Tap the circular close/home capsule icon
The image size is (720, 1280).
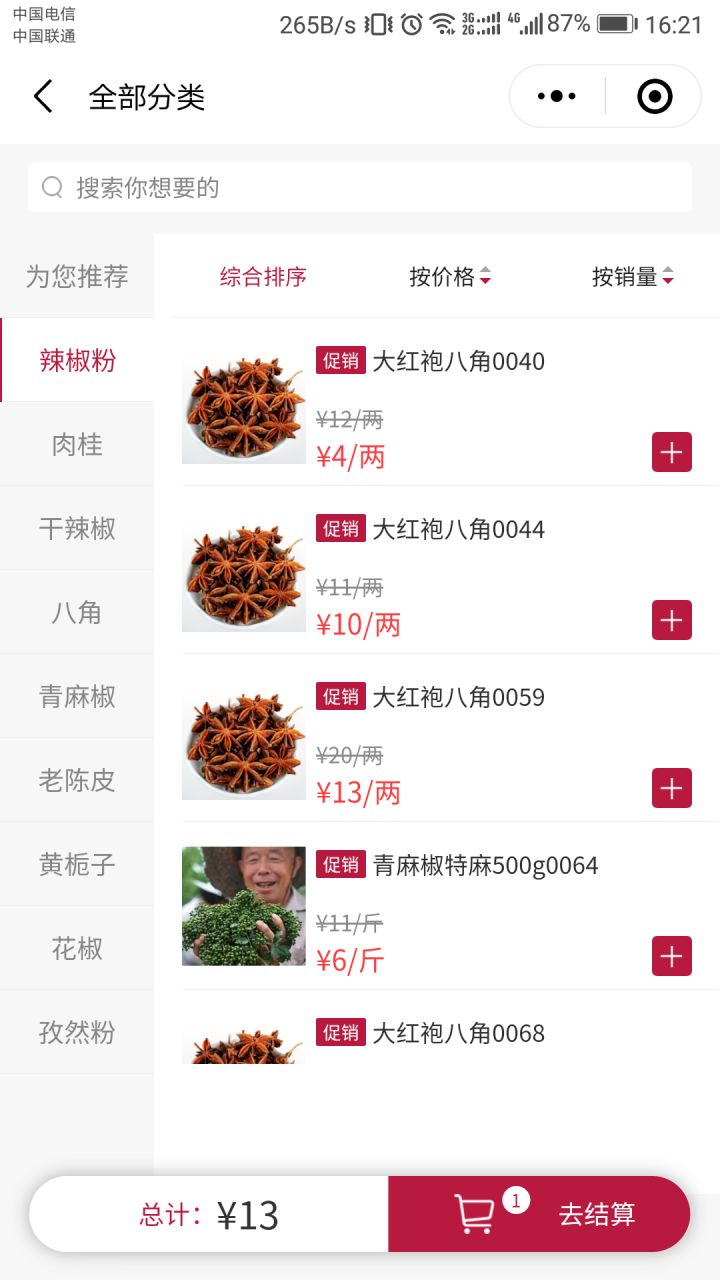click(x=653, y=95)
